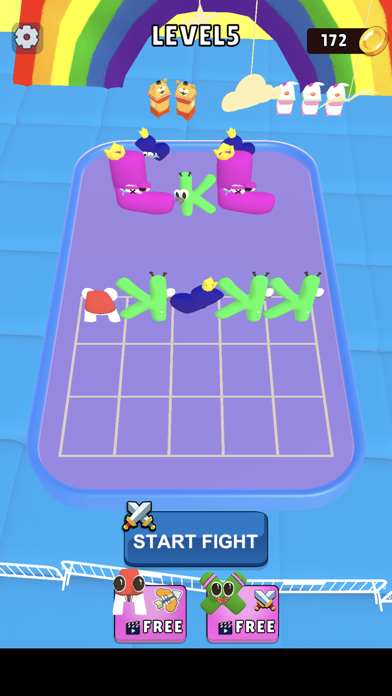
Task: Tap the START FIGHT button
Action: 196,539
